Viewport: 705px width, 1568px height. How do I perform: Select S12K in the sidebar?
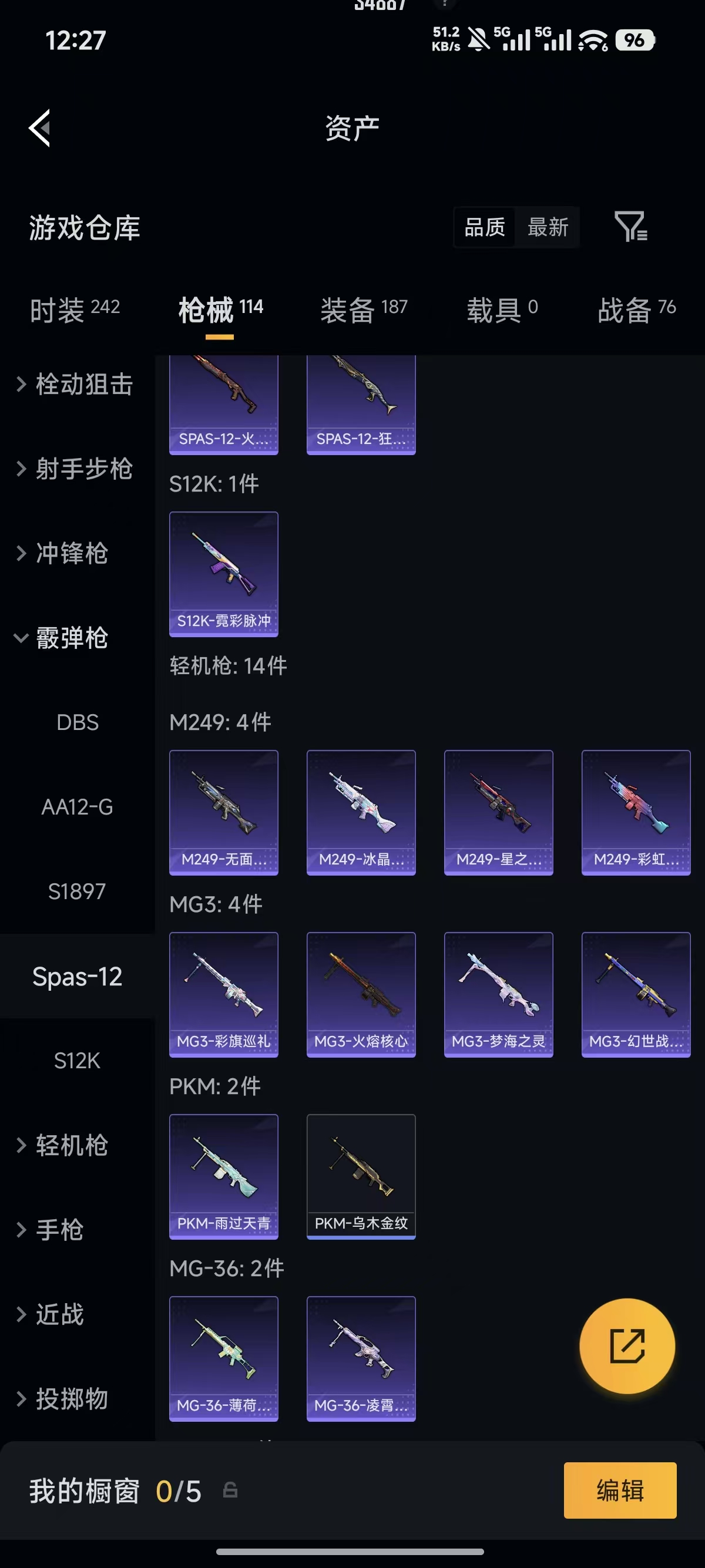point(78,1061)
